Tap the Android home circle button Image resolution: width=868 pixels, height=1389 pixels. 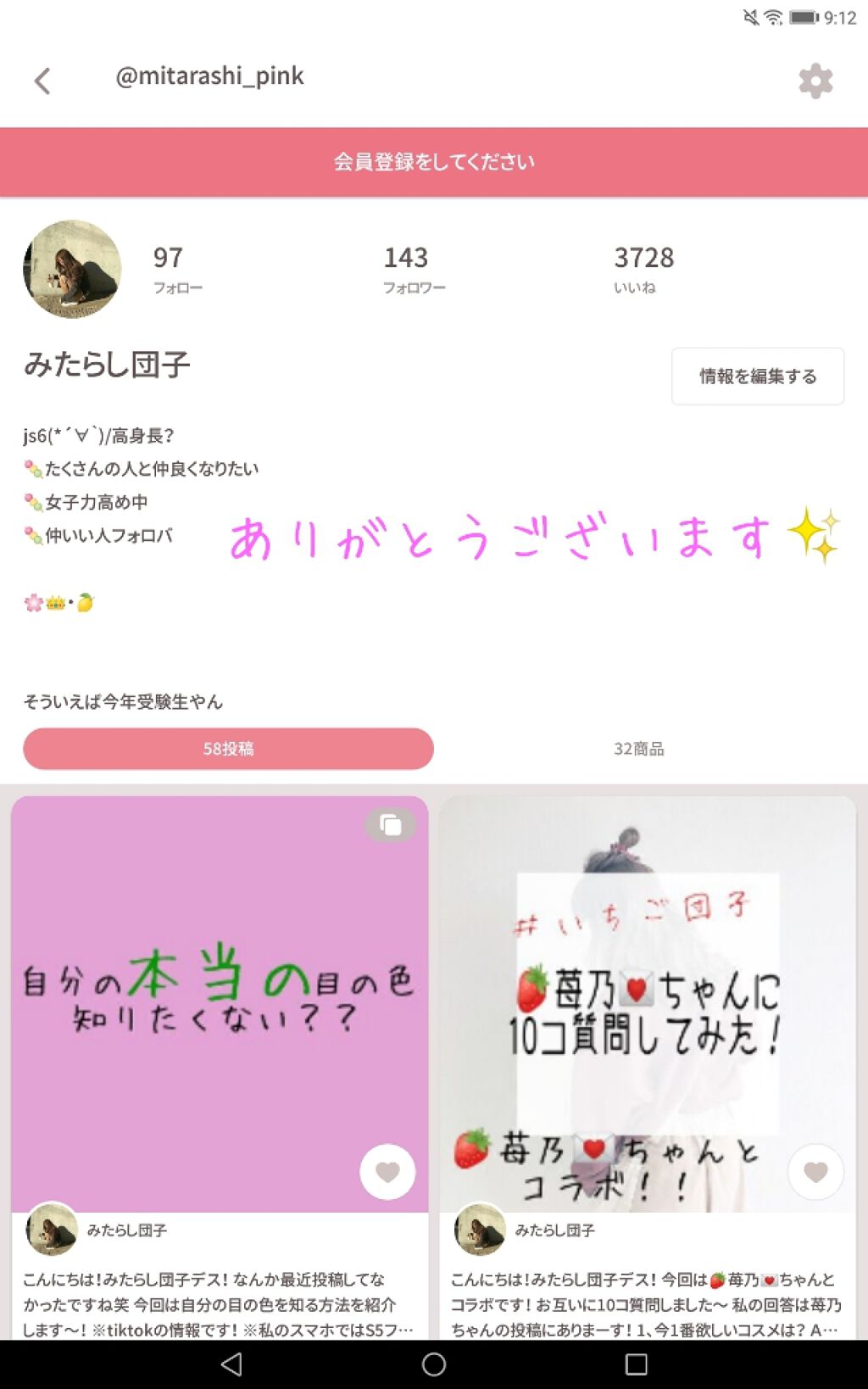pyautogui.click(x=433, y=1357)
